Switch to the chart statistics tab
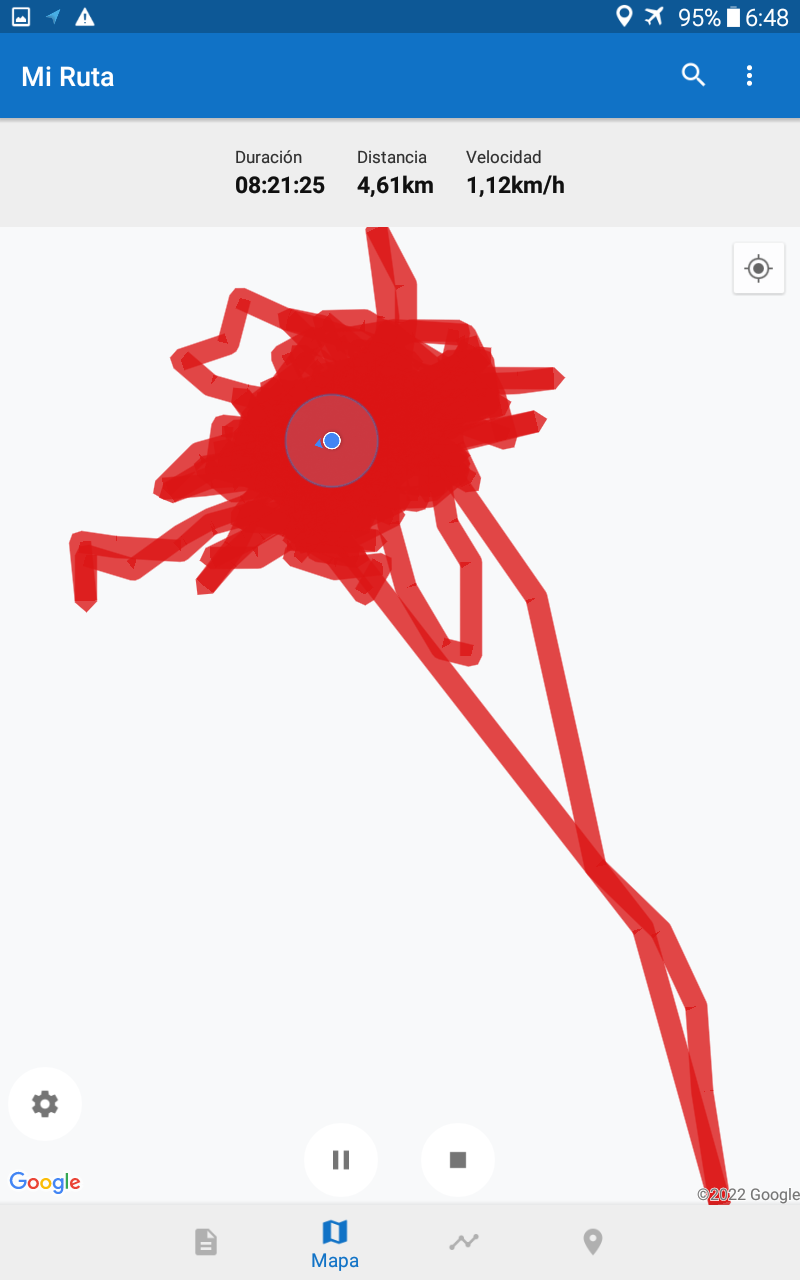Screen dimensions: 800x1280 464,1242
